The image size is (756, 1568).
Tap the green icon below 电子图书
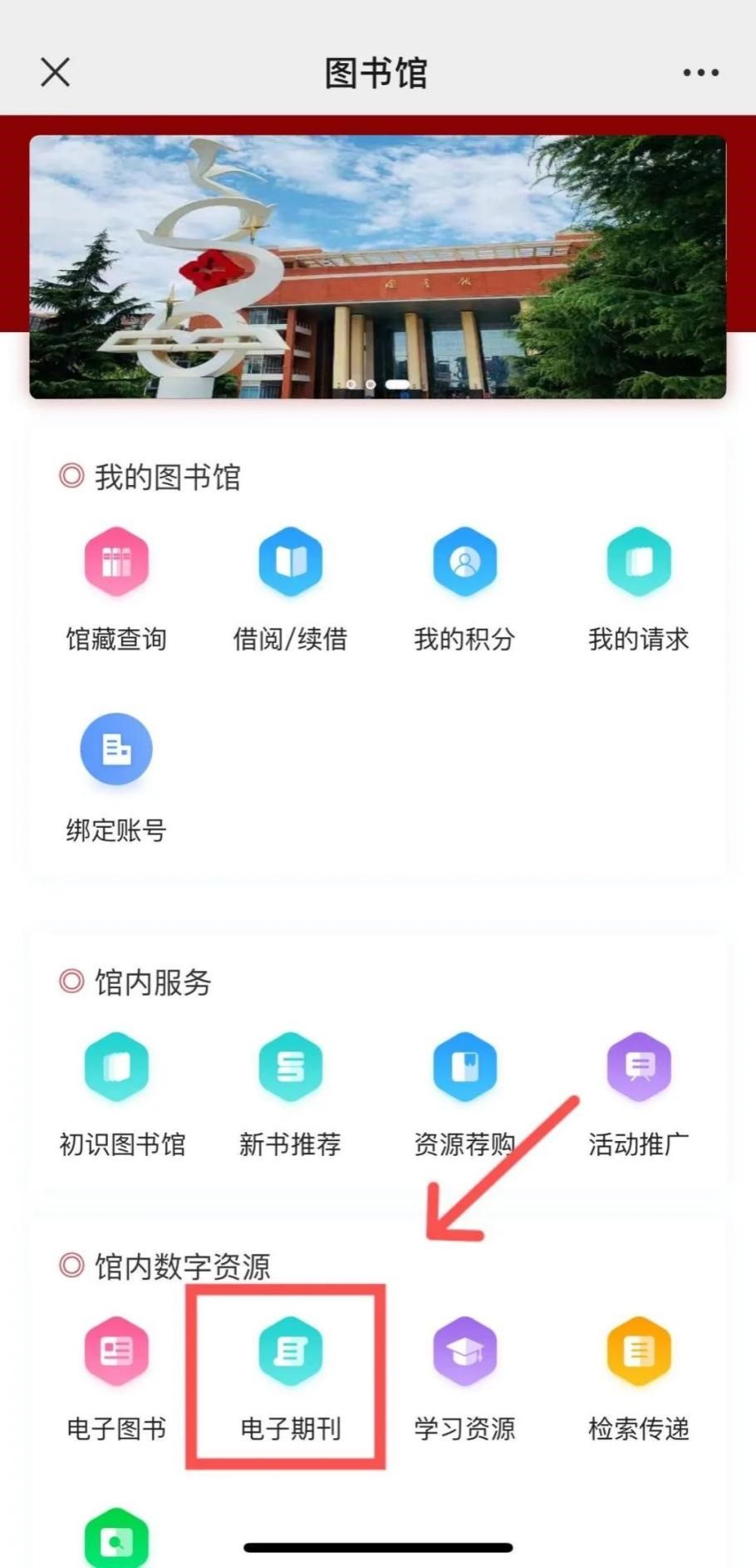click(x=116, y=1539)
